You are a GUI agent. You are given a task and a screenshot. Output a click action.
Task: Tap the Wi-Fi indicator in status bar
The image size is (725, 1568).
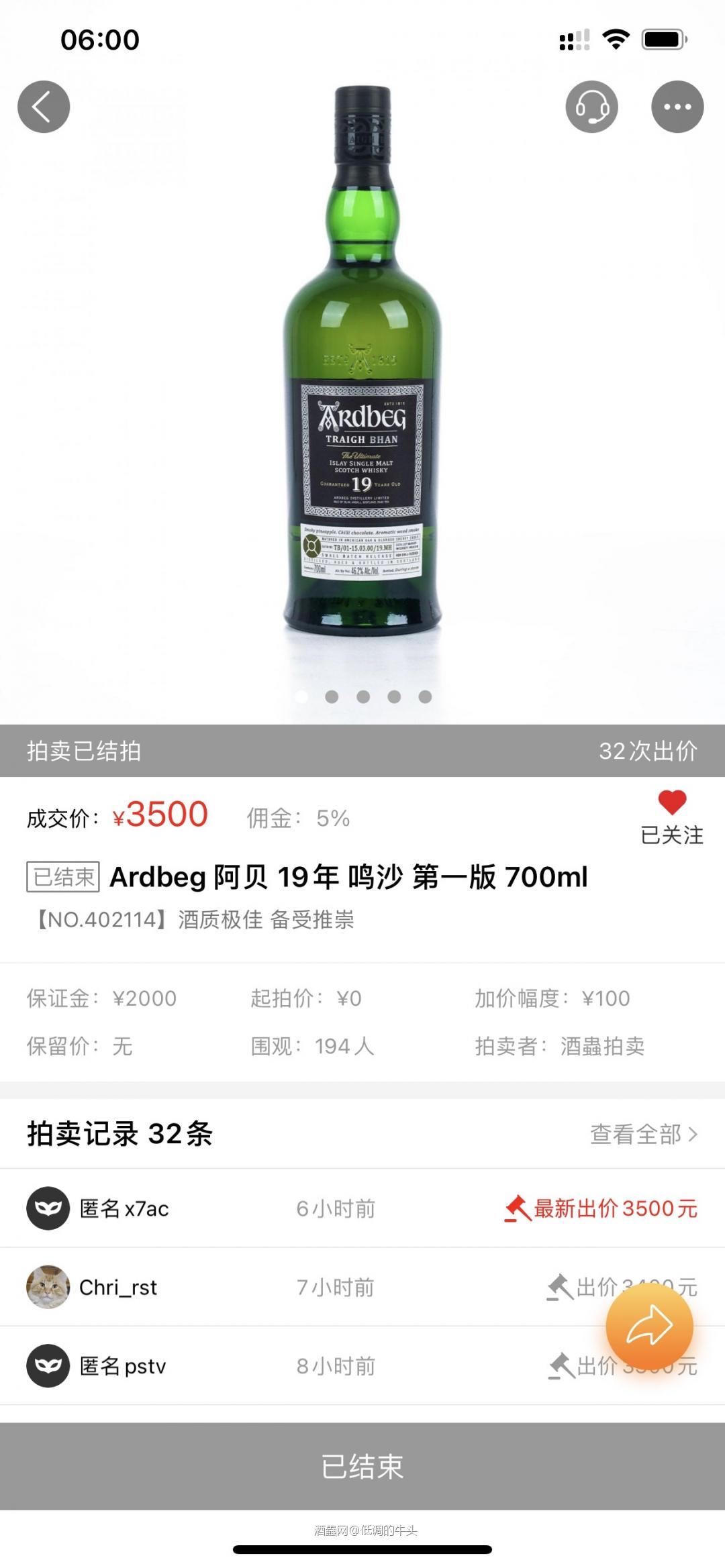click(x=615, y=39)
